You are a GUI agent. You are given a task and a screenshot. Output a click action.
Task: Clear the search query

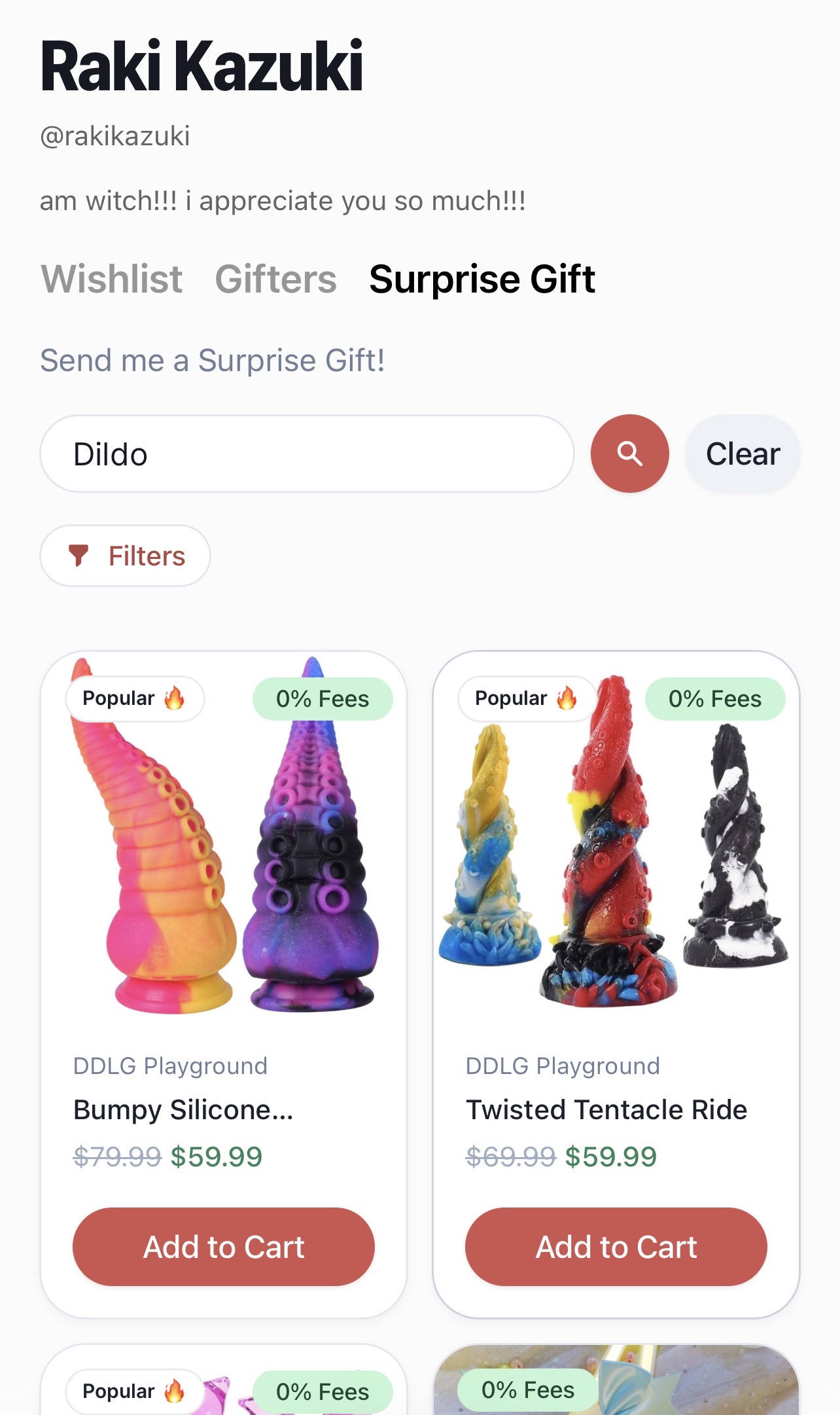pos(743,454)
